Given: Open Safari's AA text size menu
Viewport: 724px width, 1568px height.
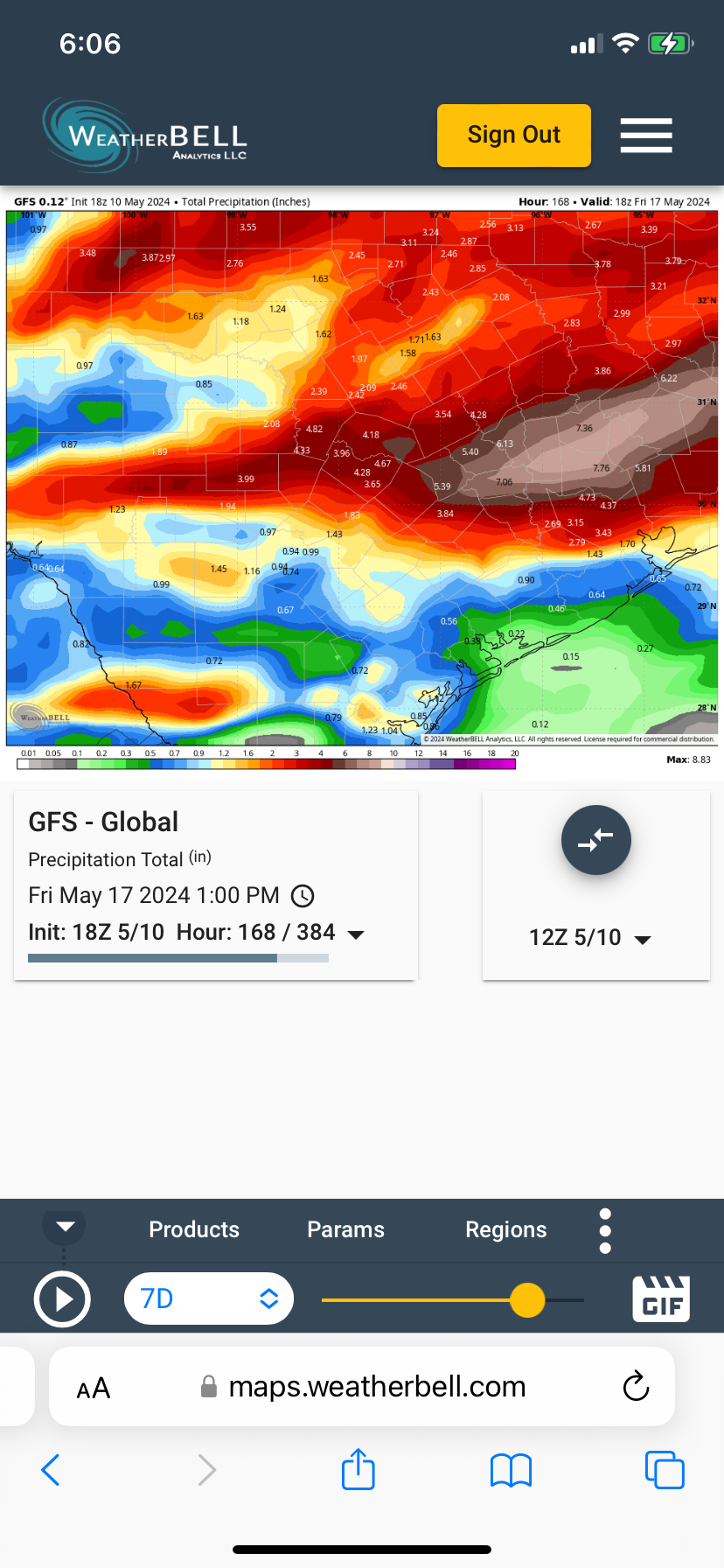Looking at the screenshot, I should pos(94,1388).
